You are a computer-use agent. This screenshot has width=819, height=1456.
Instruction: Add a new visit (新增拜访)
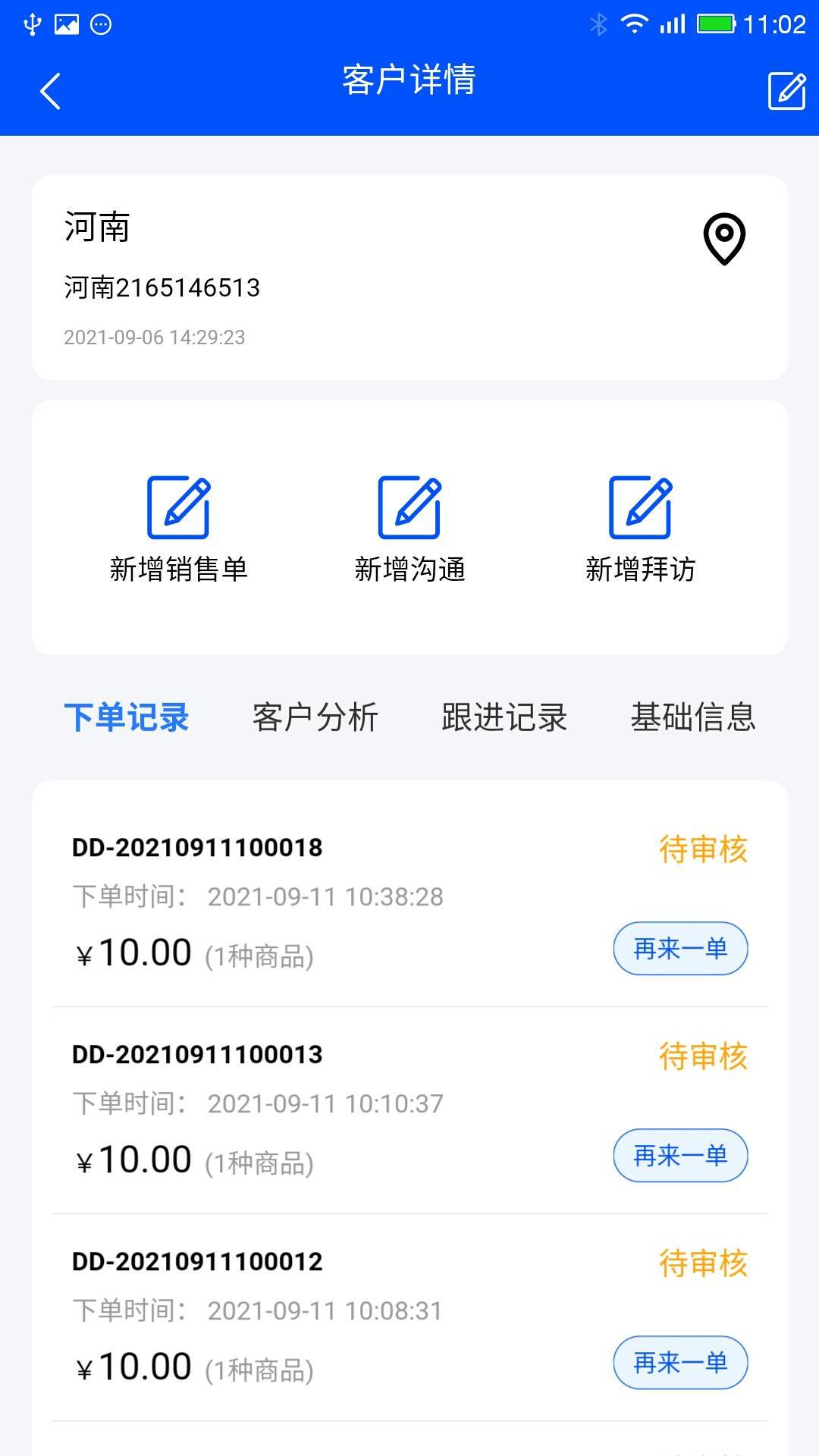click(641, 529)
